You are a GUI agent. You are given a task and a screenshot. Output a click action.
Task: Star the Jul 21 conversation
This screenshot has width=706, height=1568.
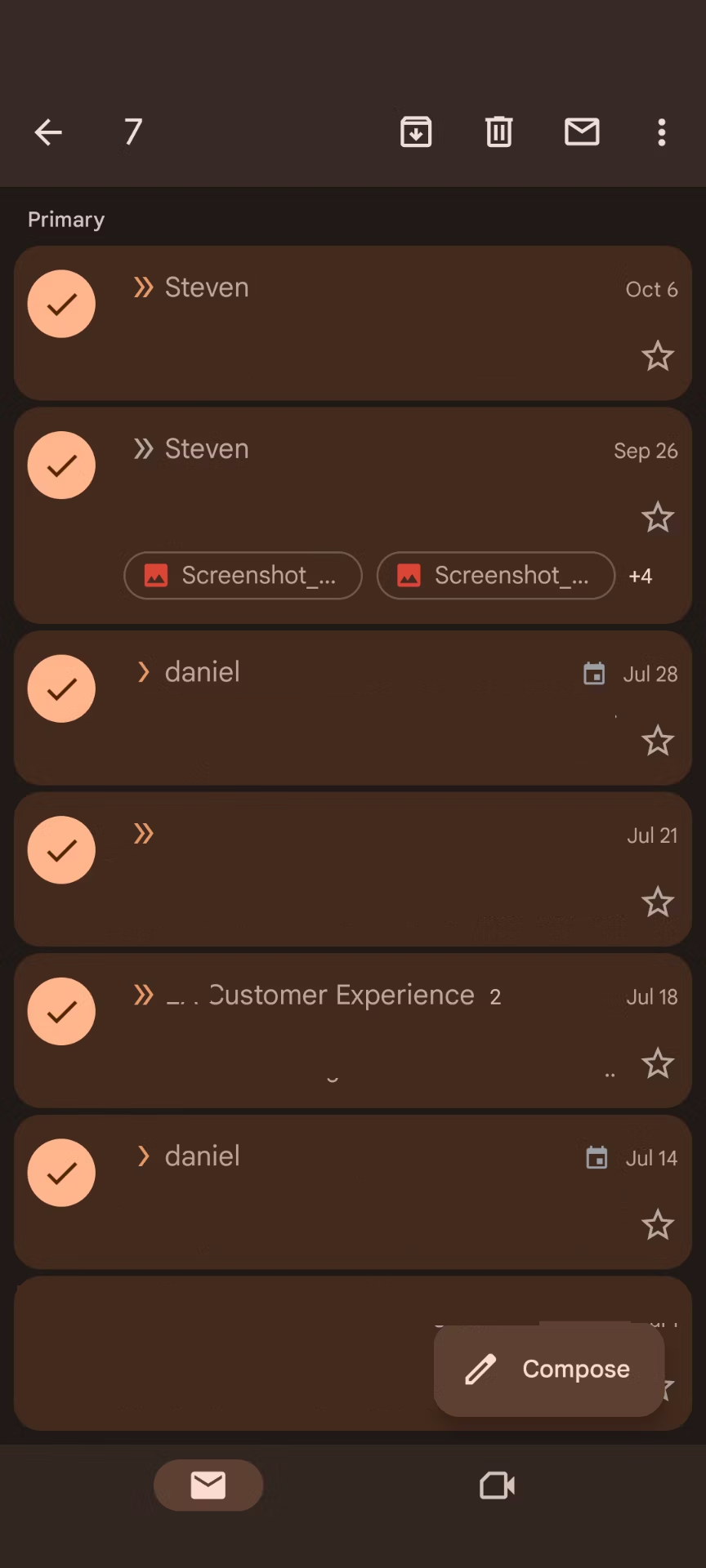click(658, 901)
